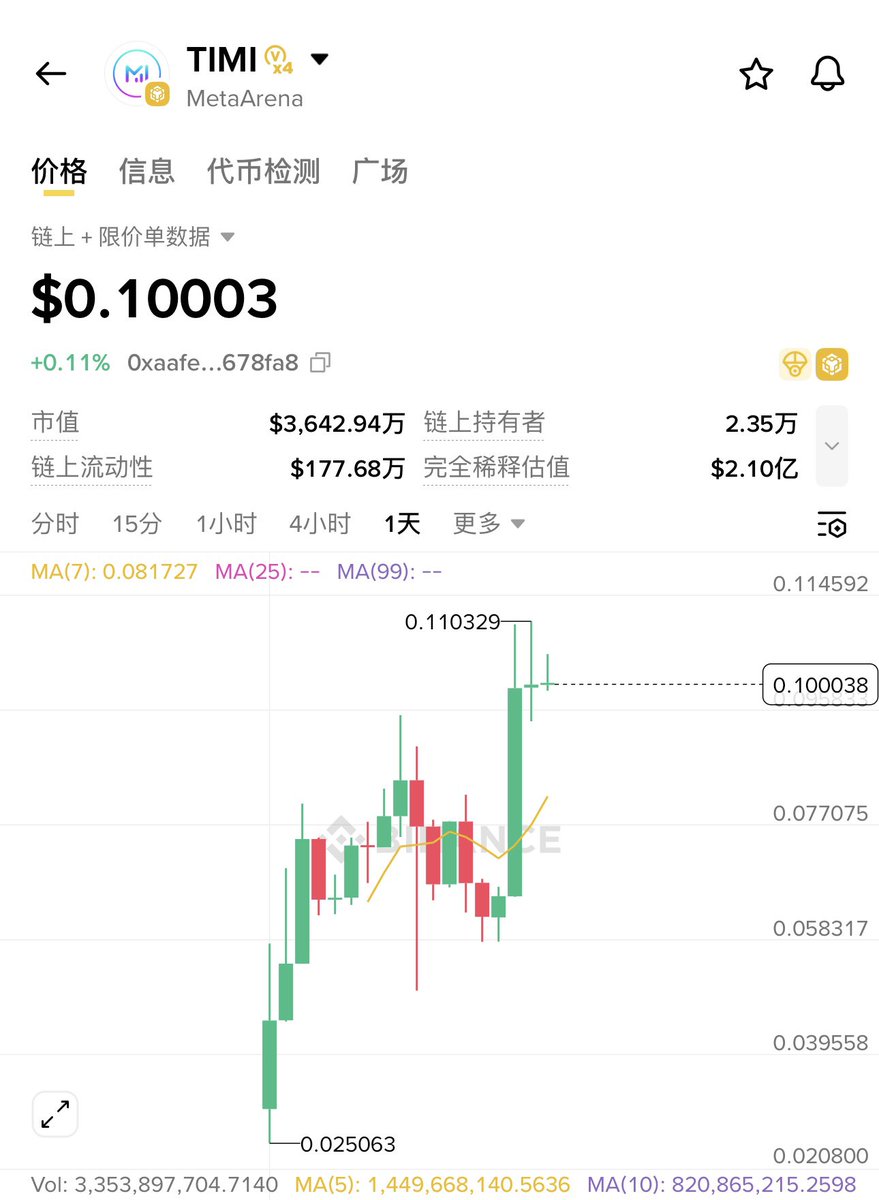Image resolution: width=879 pixels, height=1200 pixels.
Task: Go back using the arrow
Action: point(50,73)
